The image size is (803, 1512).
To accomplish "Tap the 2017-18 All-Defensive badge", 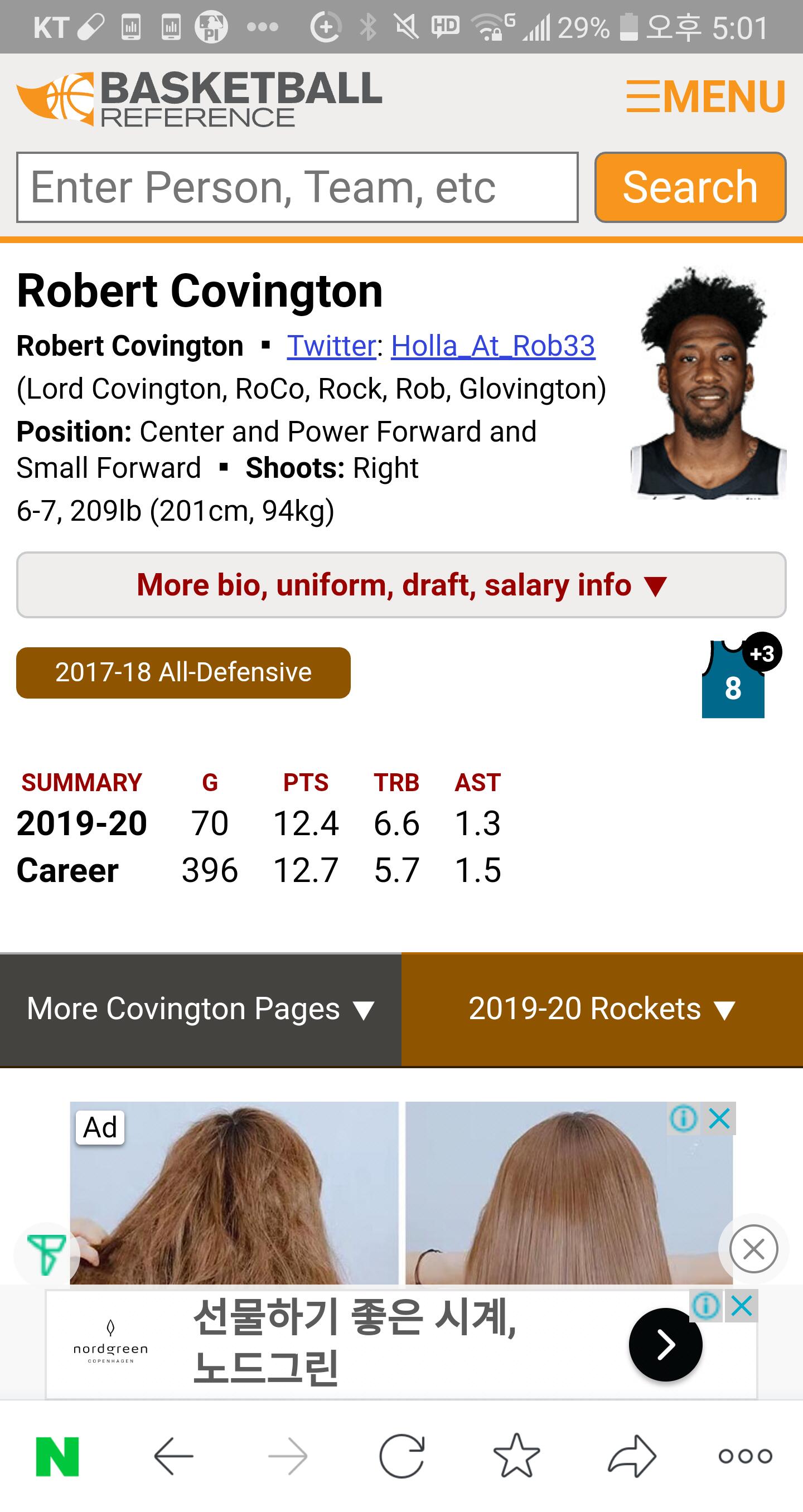I will click(183, 673).
